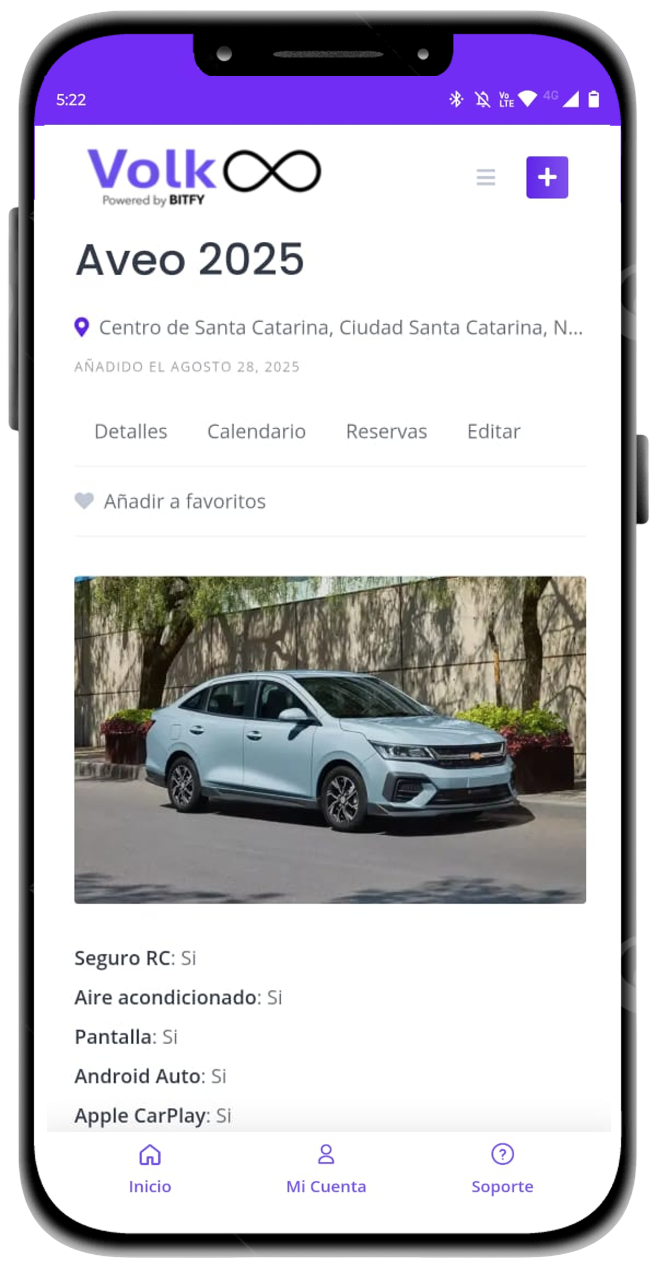Open the Aveo 2025 car photo
The width and height of the screenshot is (652, 1280).
coord(330,740)
